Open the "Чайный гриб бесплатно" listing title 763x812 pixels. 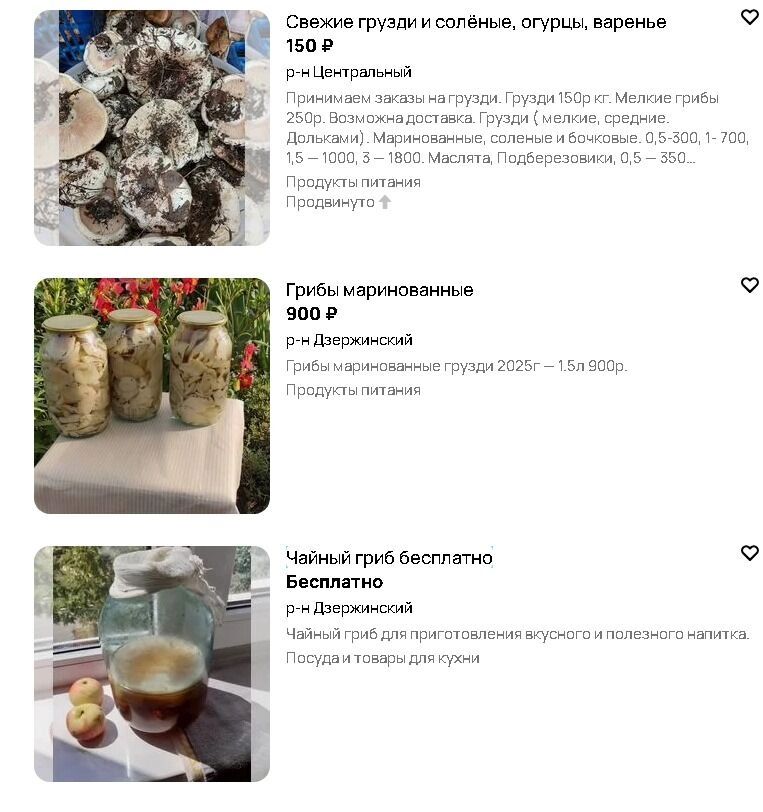point(389,557)
